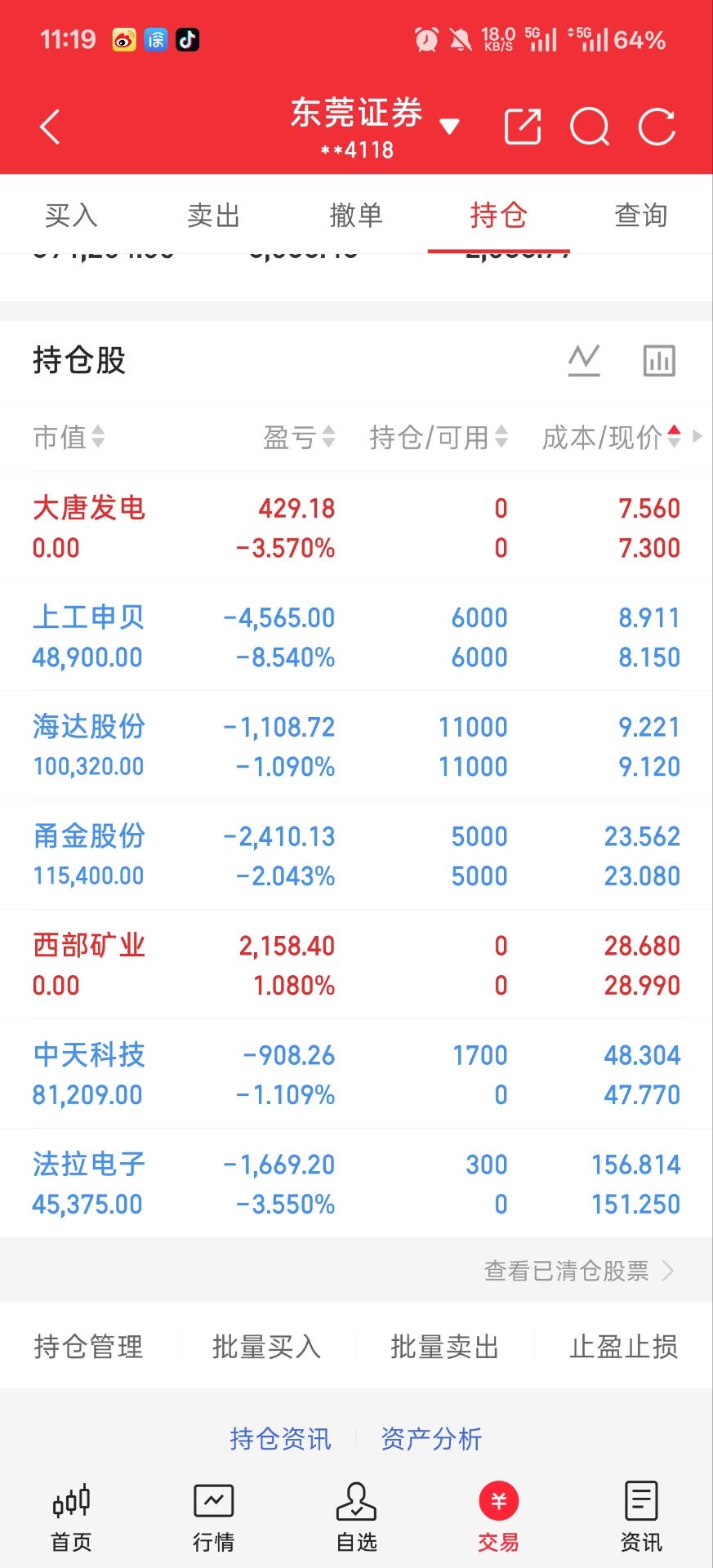Image resolution: width=713 pixels, height=1568 pixels.
Task: Open the bar chart view icon
Action: pos(659,360)
